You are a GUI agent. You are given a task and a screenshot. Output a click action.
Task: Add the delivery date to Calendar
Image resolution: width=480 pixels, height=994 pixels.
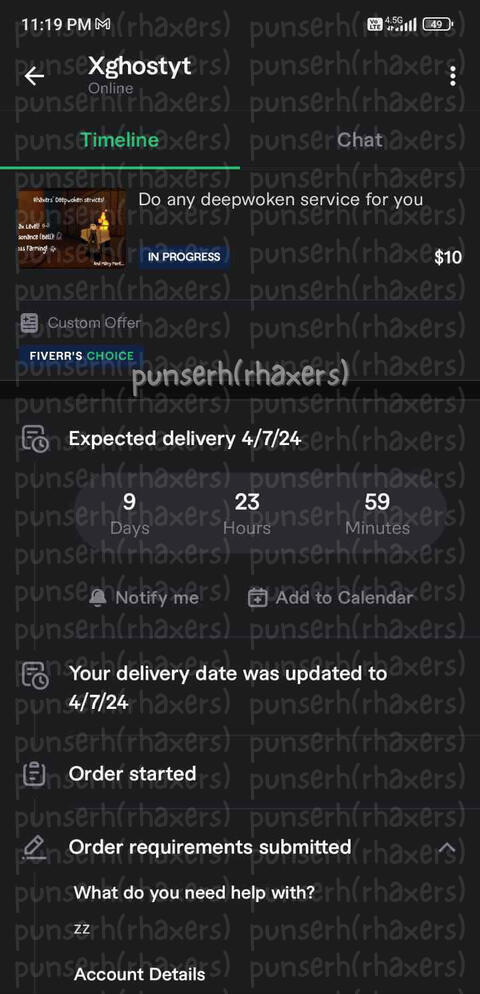point(330,598)
